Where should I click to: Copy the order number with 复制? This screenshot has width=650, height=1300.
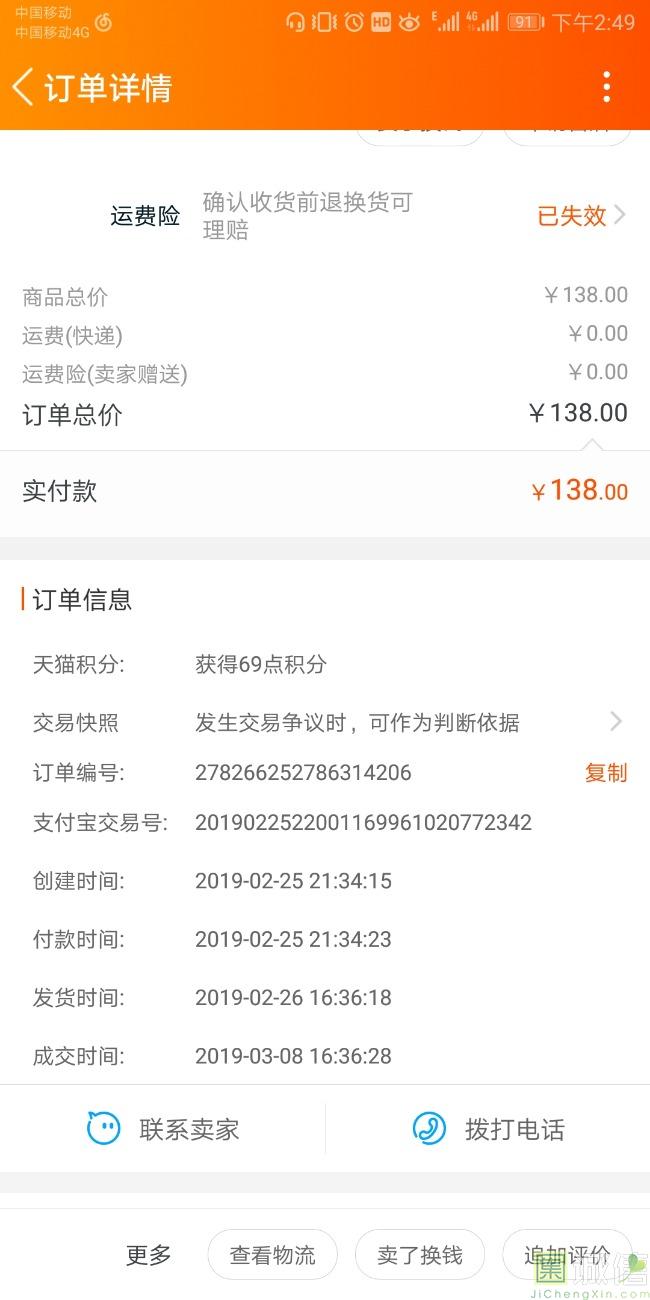point(606,773)
